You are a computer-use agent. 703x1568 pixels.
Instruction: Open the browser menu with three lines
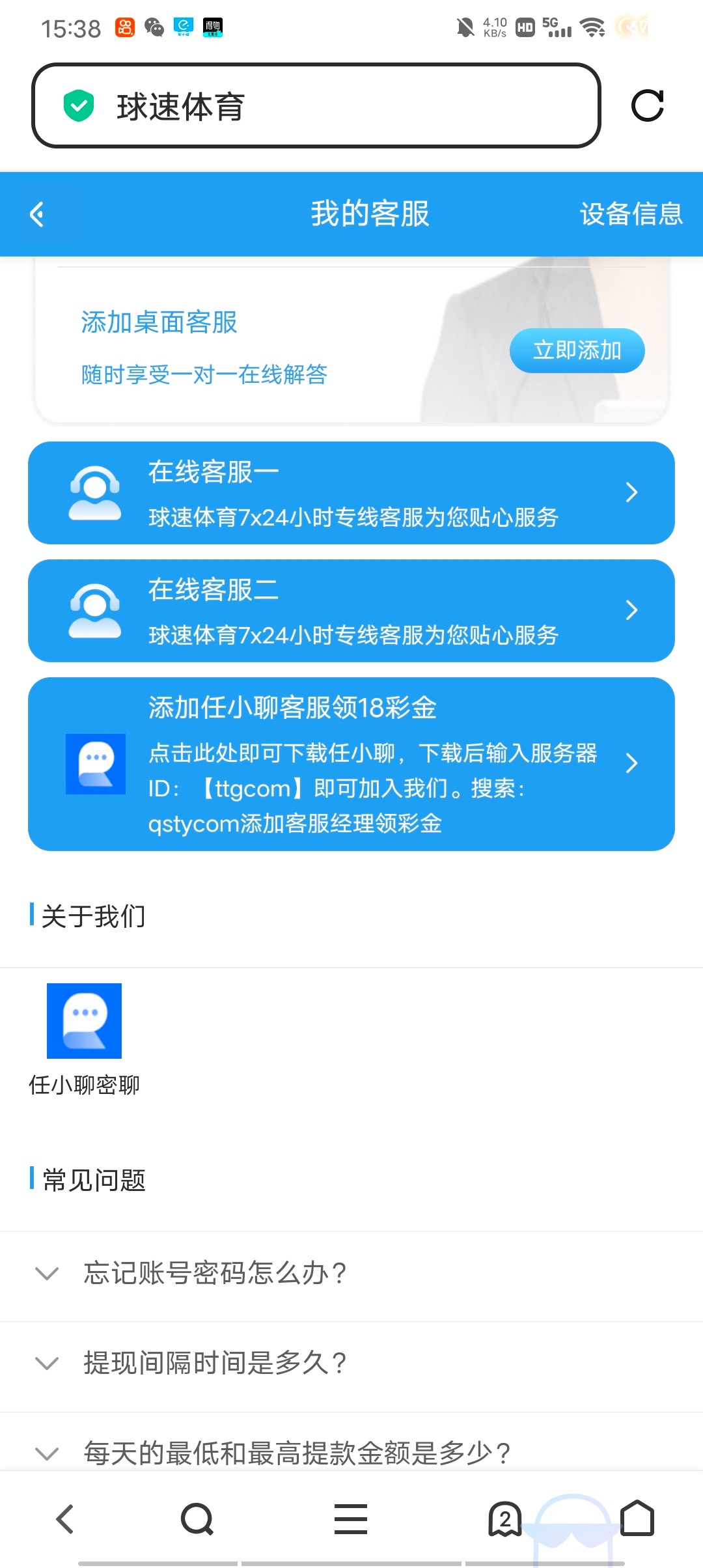click(351, 1520)
